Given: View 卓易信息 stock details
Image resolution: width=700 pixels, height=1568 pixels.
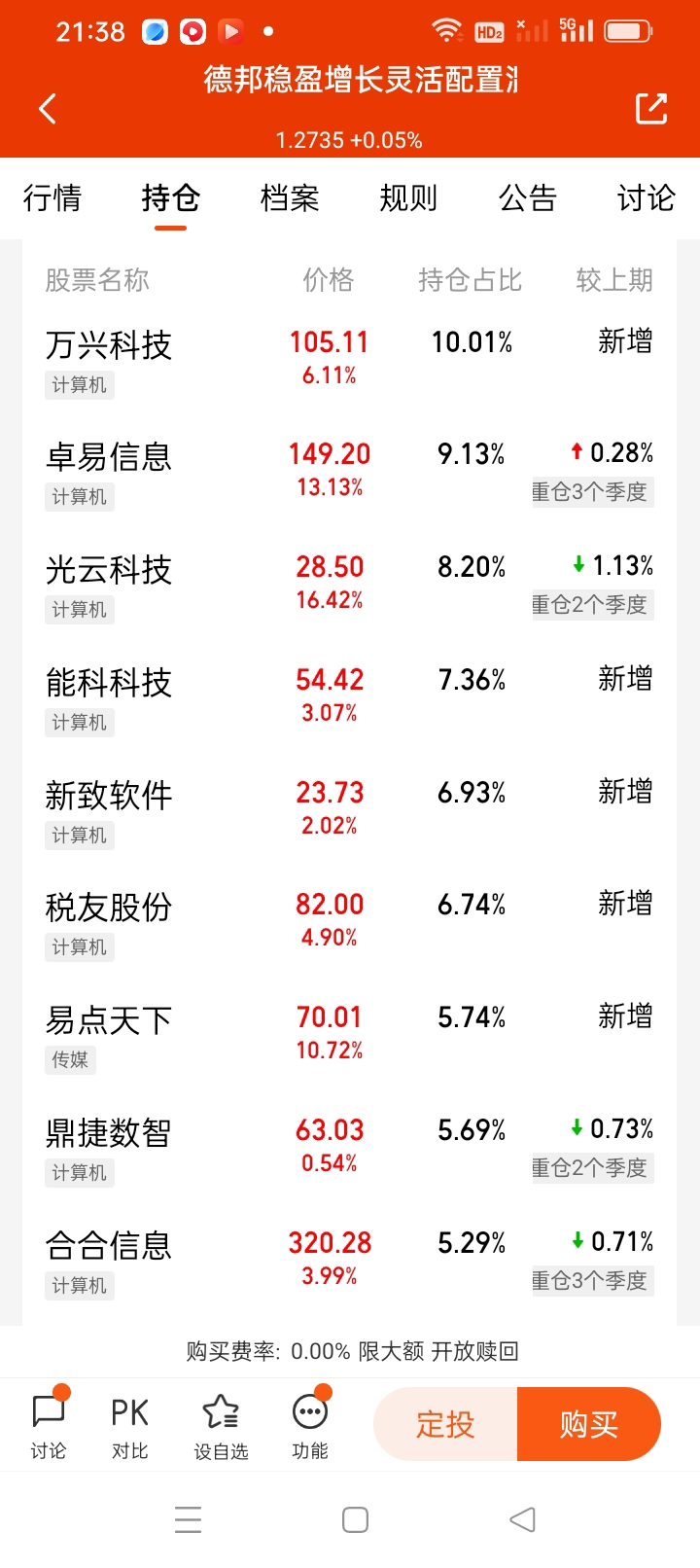Looking at the screenshot, I should pyautogui.click(x=109, y=457).
